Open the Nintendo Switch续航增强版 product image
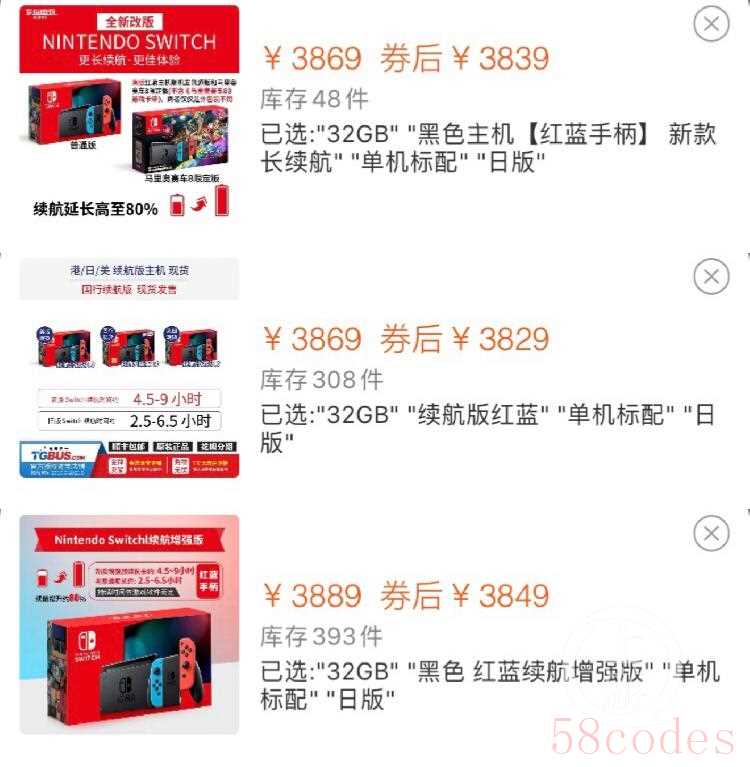 [x=130, y=624]
